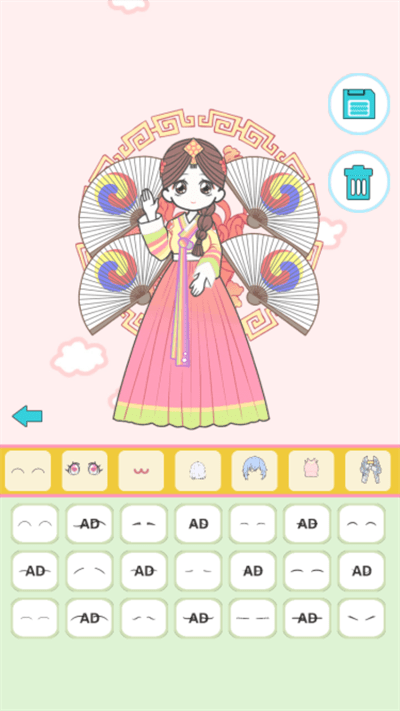The image size is (400, 711).
Task: Go back with the blue arrow
Action: [27, 416]
